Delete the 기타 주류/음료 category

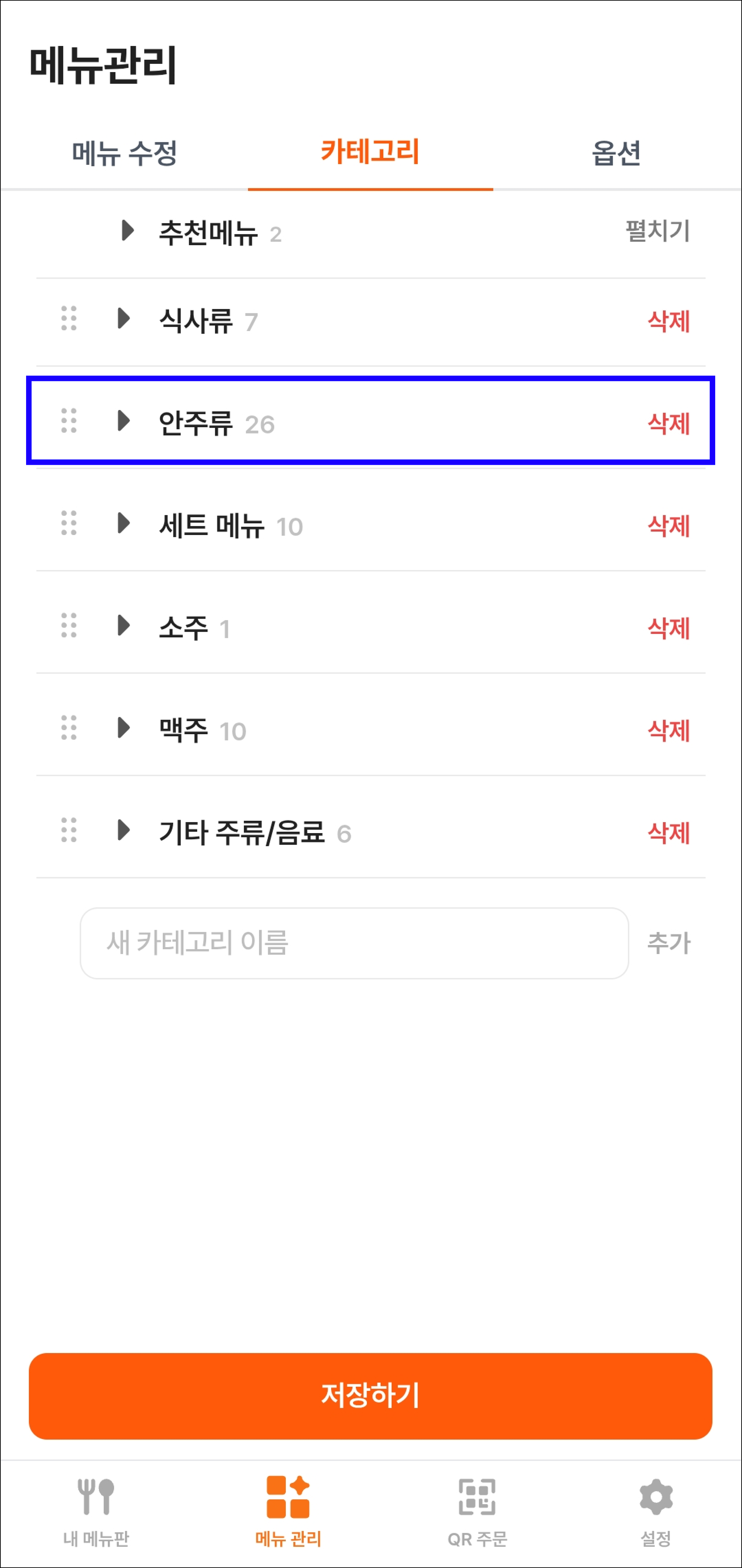click(x=668, y=832)
